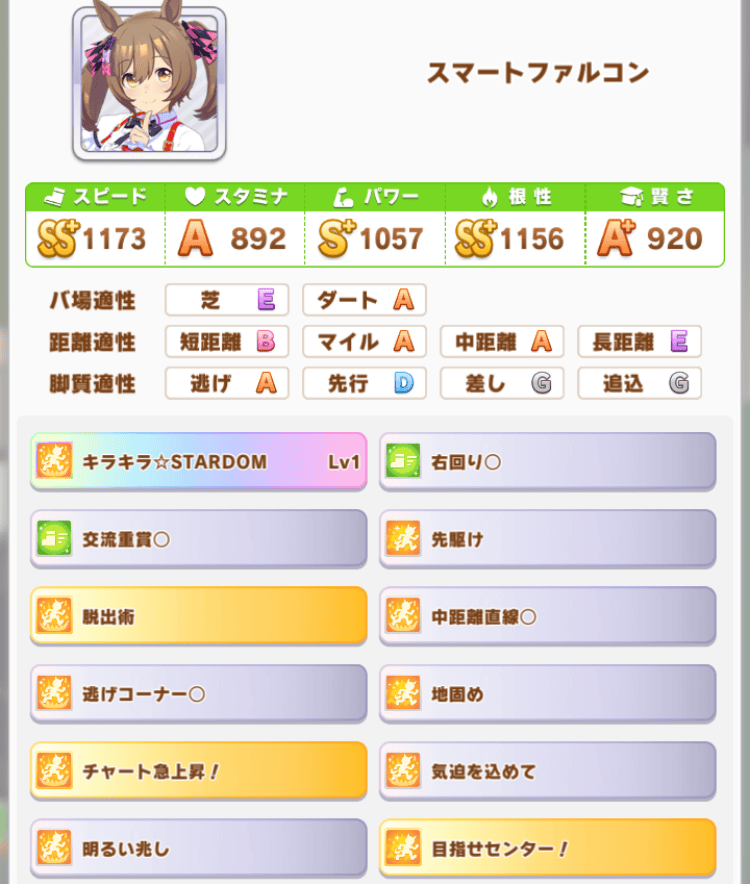Click the マイル A distance aptitude badge
The image size is (750, 884).
[x=364, y=341]
